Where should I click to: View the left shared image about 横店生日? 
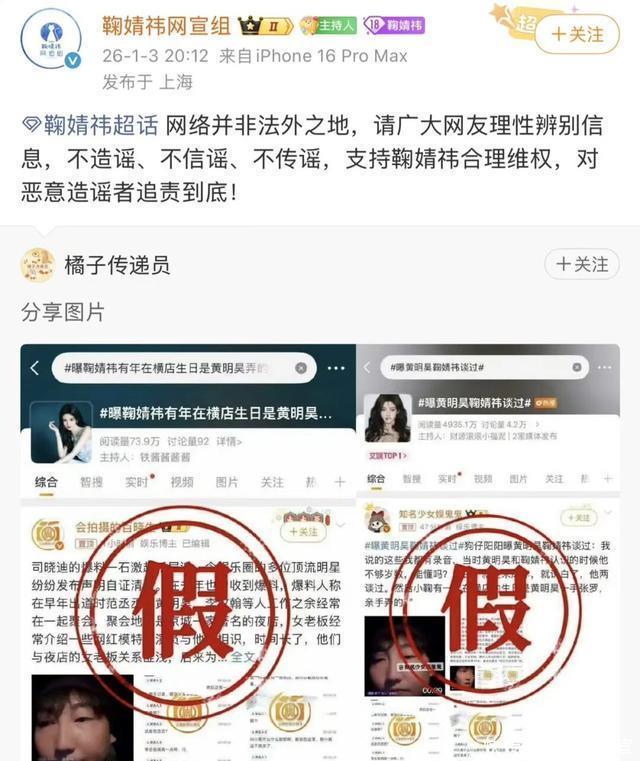click(187, 550)
